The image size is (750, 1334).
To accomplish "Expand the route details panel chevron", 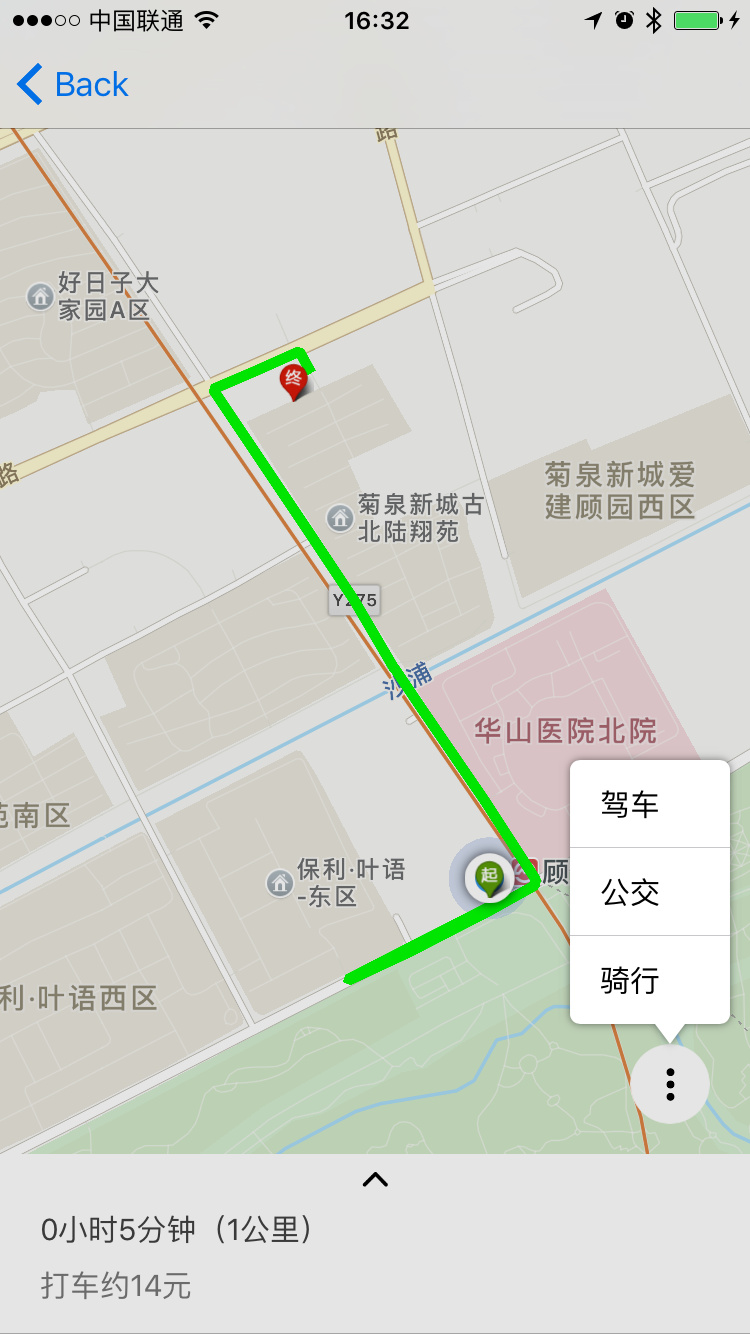I will [375, 1180].
